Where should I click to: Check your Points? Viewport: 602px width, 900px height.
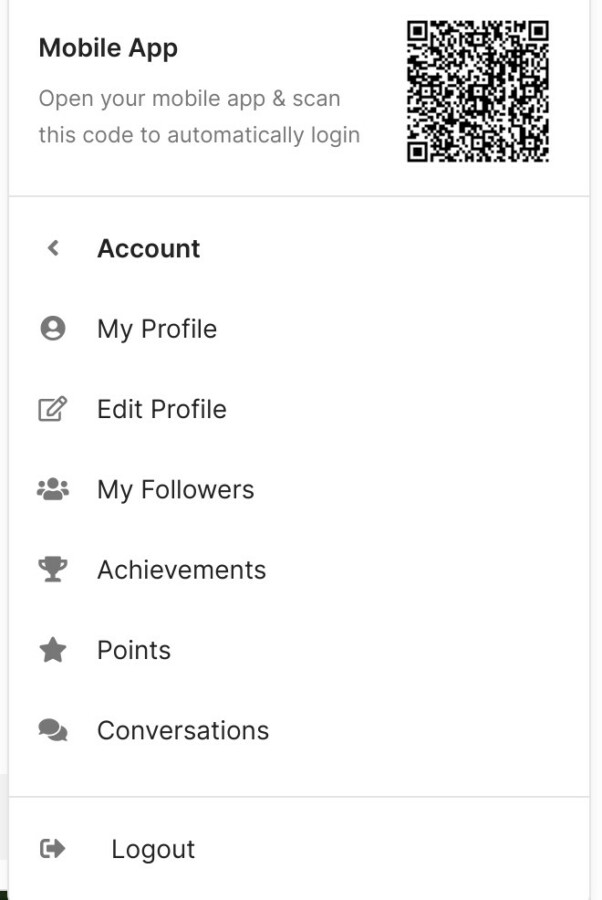133,650
